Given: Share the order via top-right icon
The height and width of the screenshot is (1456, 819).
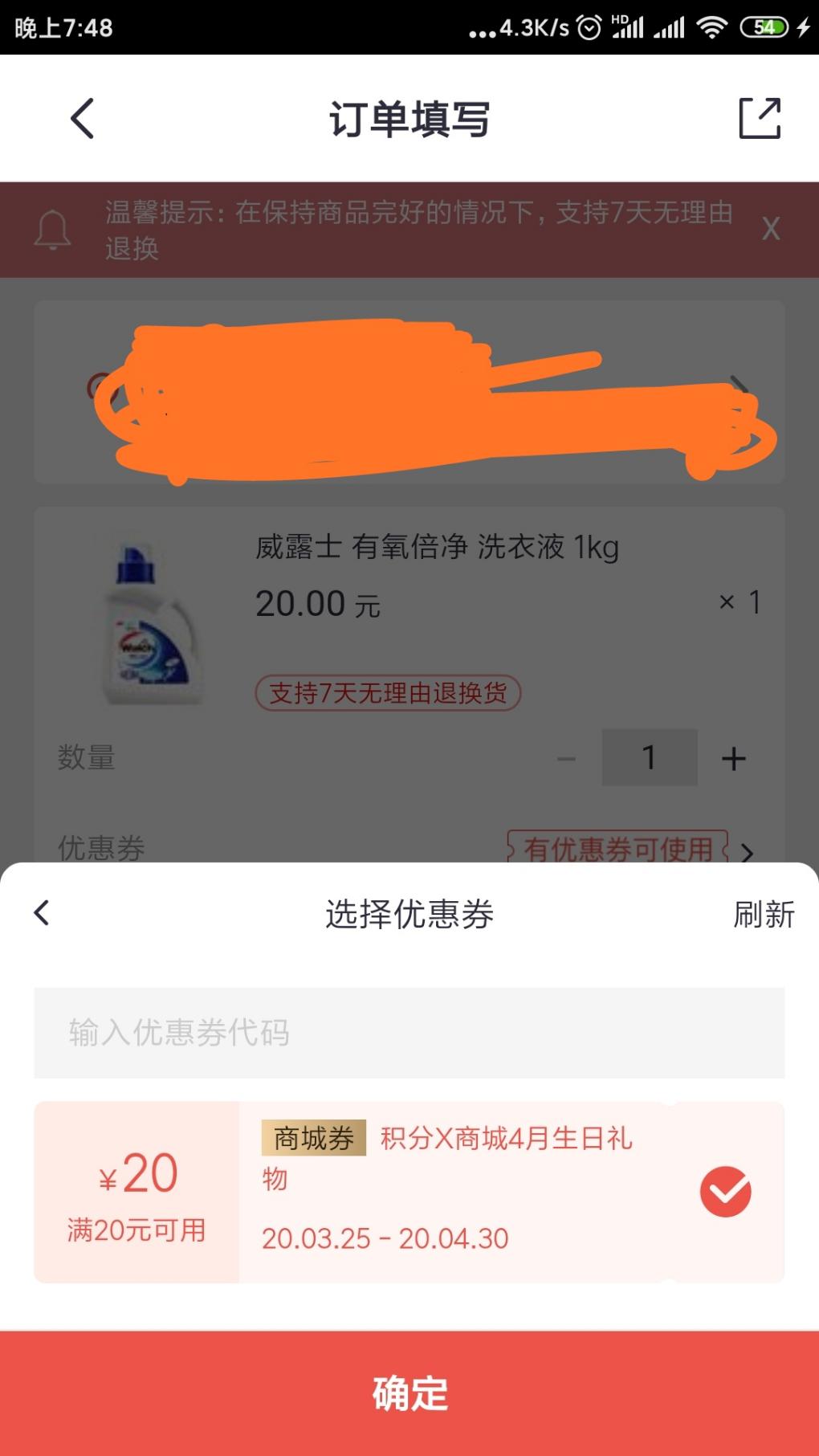Looking at the screenshot, I should point(759,119).
